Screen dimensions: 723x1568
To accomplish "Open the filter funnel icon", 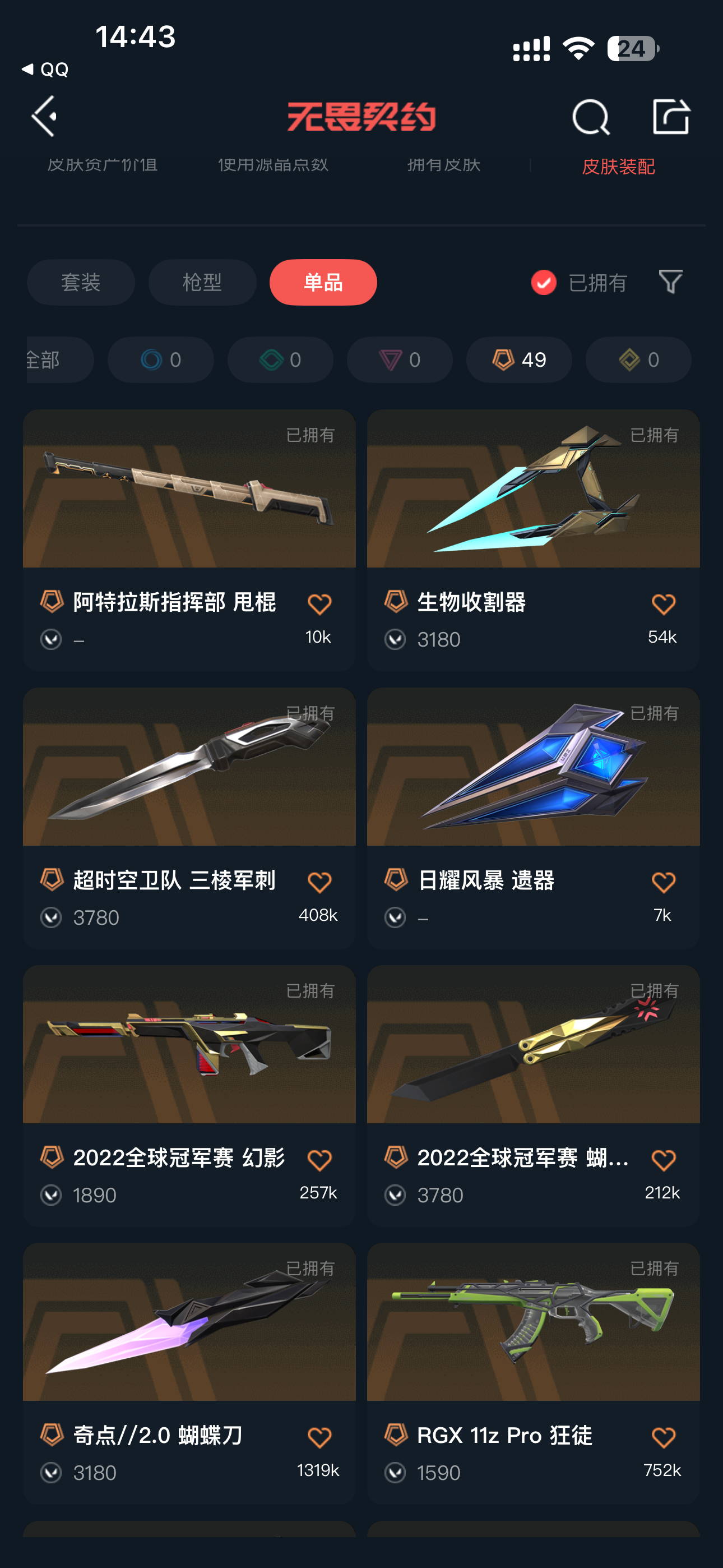I will click(x=670, y=282).
